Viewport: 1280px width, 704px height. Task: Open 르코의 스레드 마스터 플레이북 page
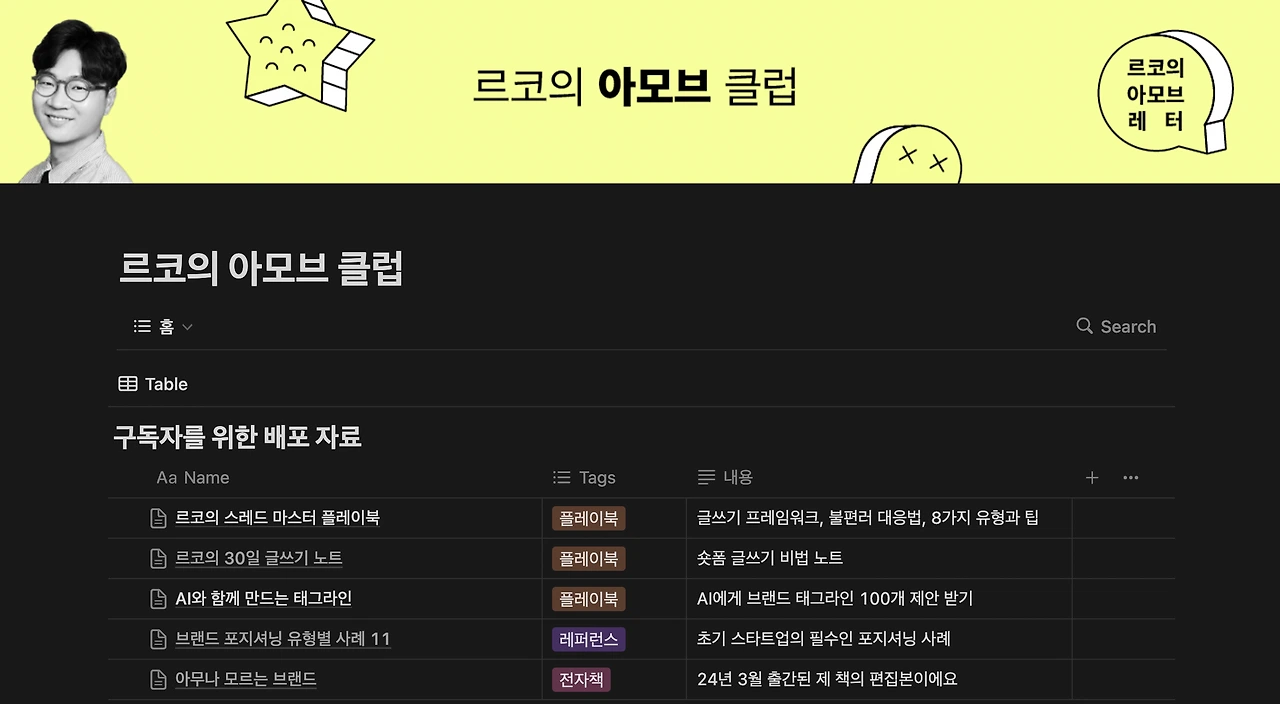(277, 518)
